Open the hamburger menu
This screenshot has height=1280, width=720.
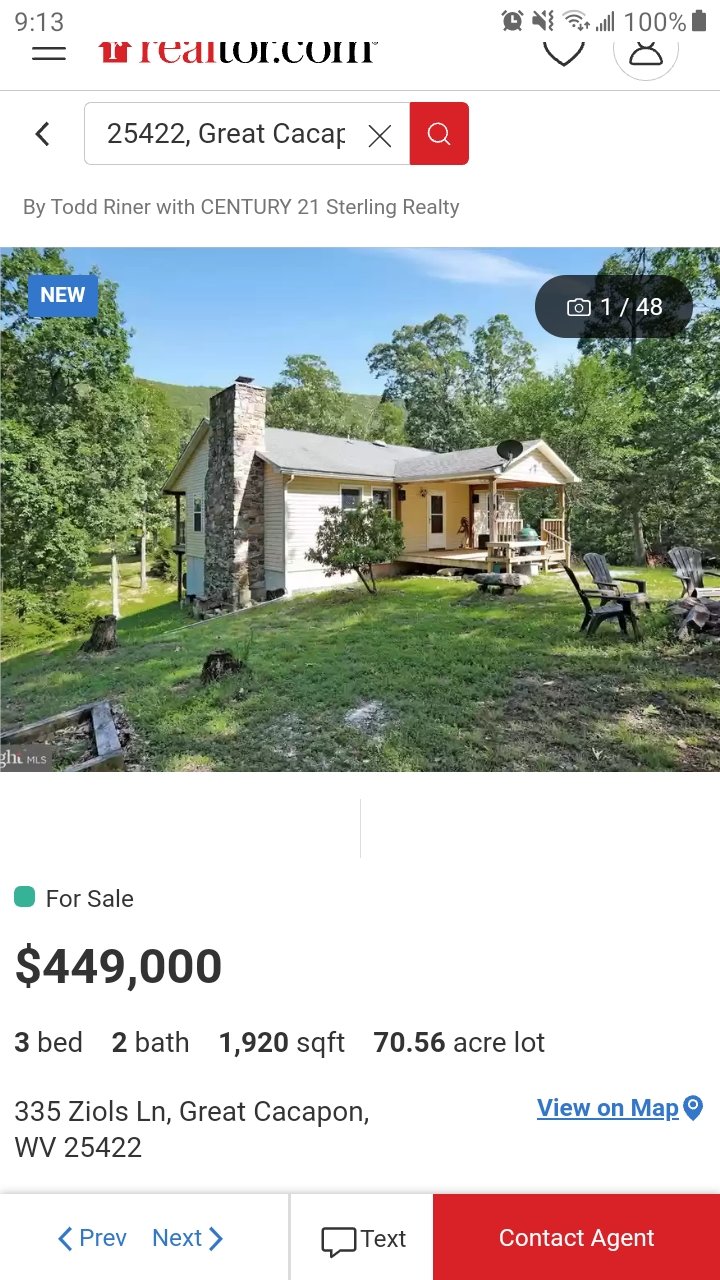click(x=48, y=52)
